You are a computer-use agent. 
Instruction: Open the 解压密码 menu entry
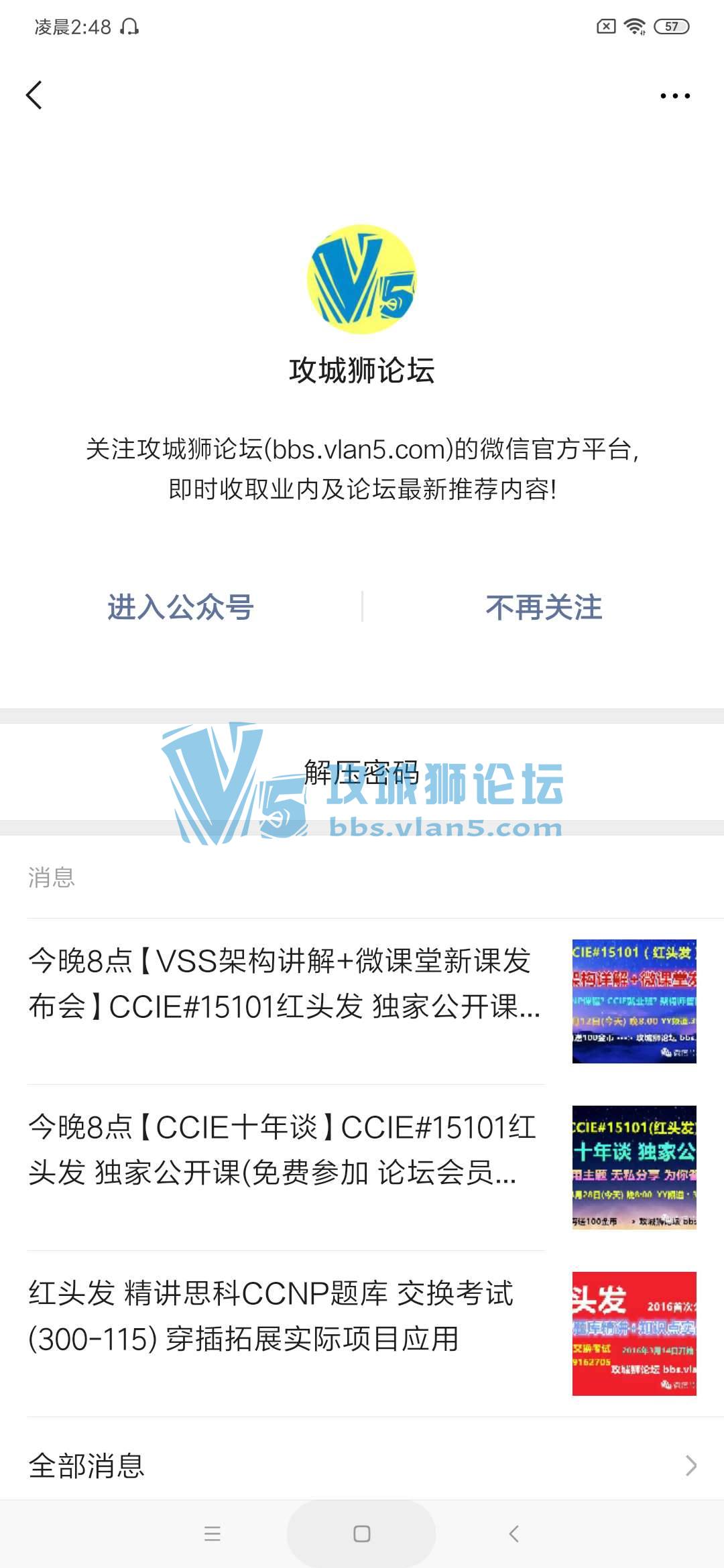point(362,773)
